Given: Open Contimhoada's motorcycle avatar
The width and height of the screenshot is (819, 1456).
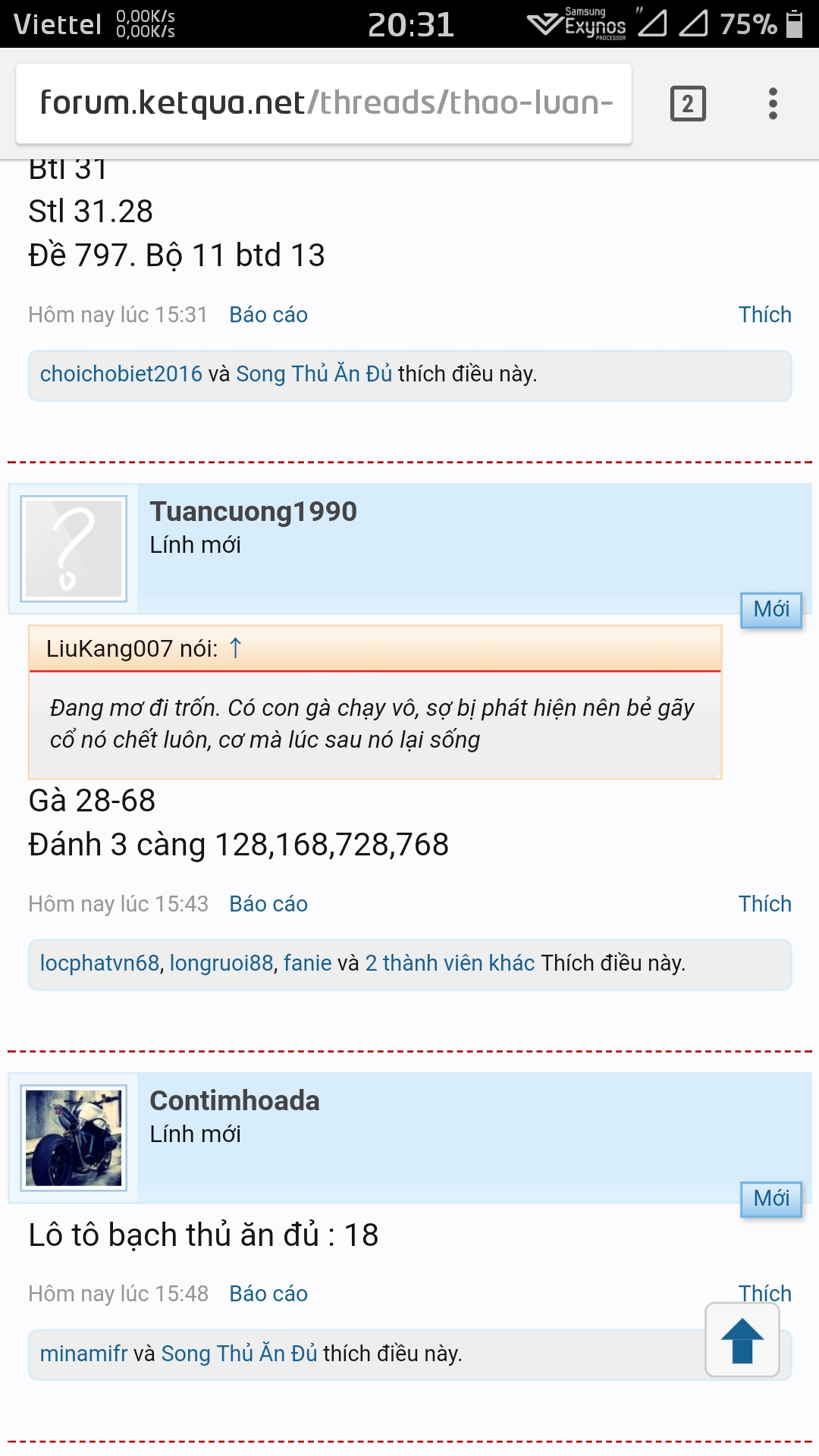Looking at the screenshot, I should pyautogui.click(x=74, y=1138).
